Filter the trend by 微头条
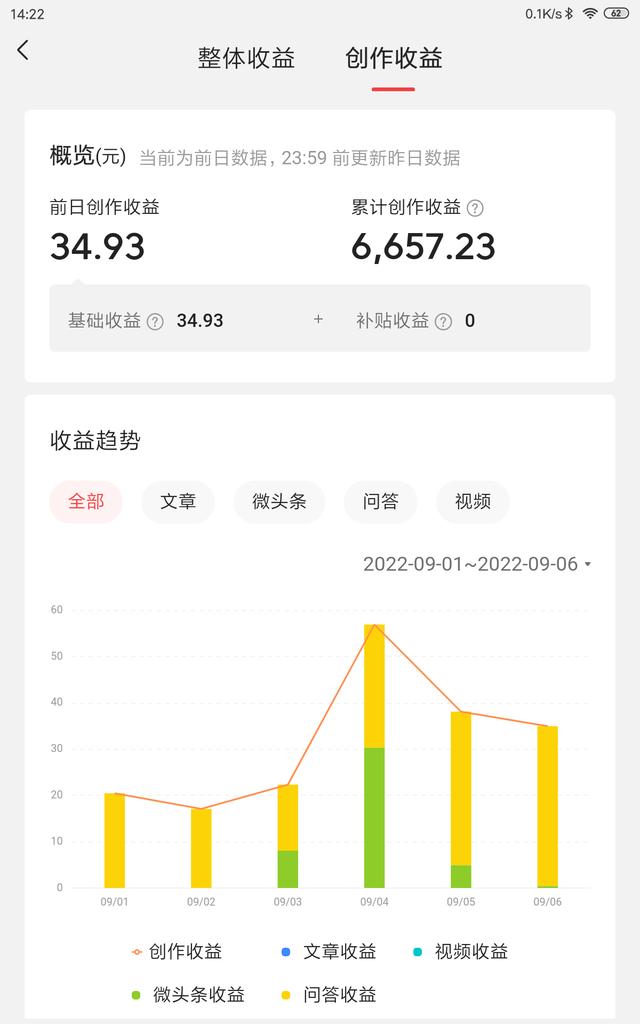The image size is (640, 1024). (280, 502)
